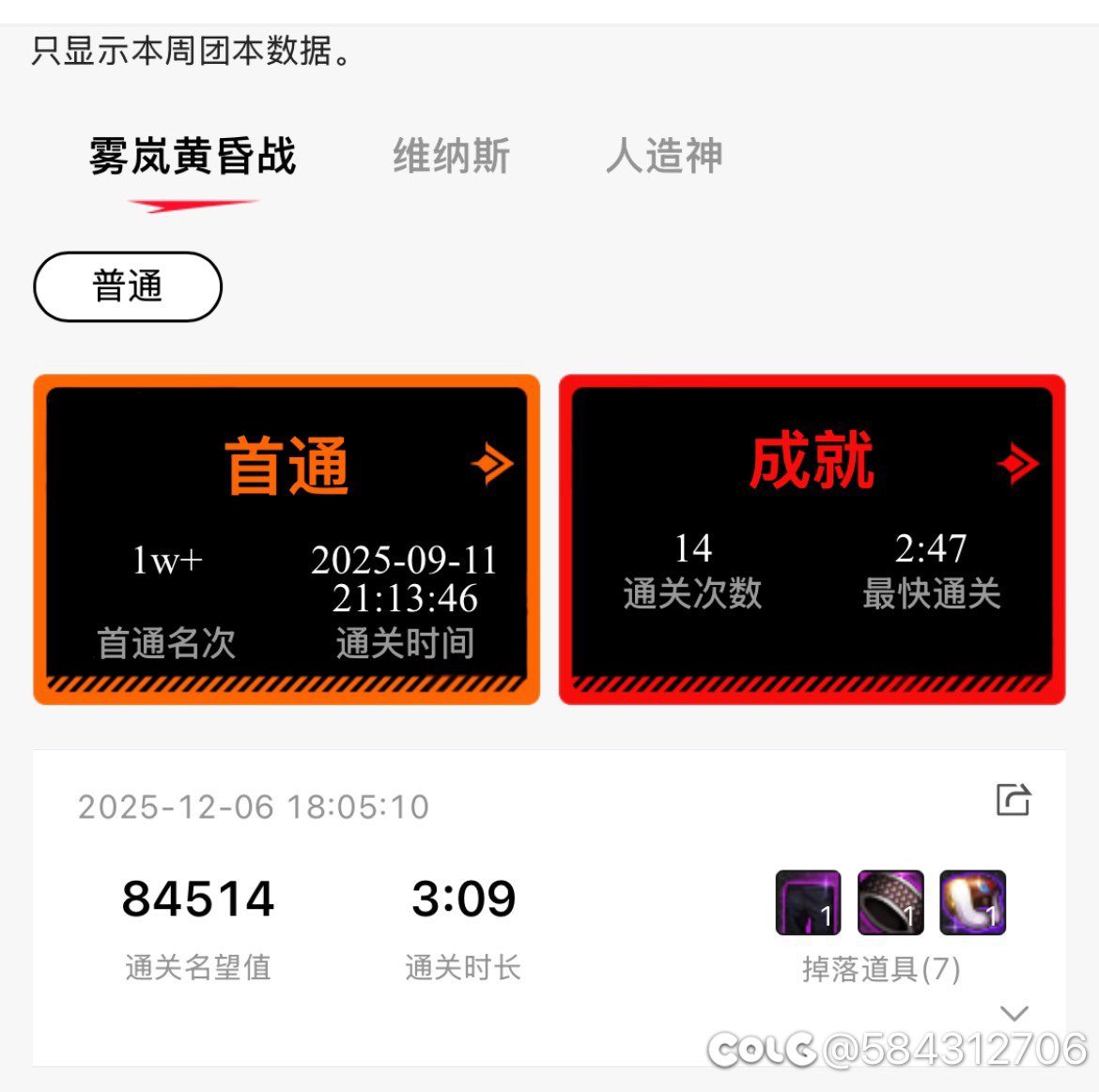The width and height of the screenshot is (1099, 1092).
Task: Switch to the 人造神 tab
Action: click(664, 156)
